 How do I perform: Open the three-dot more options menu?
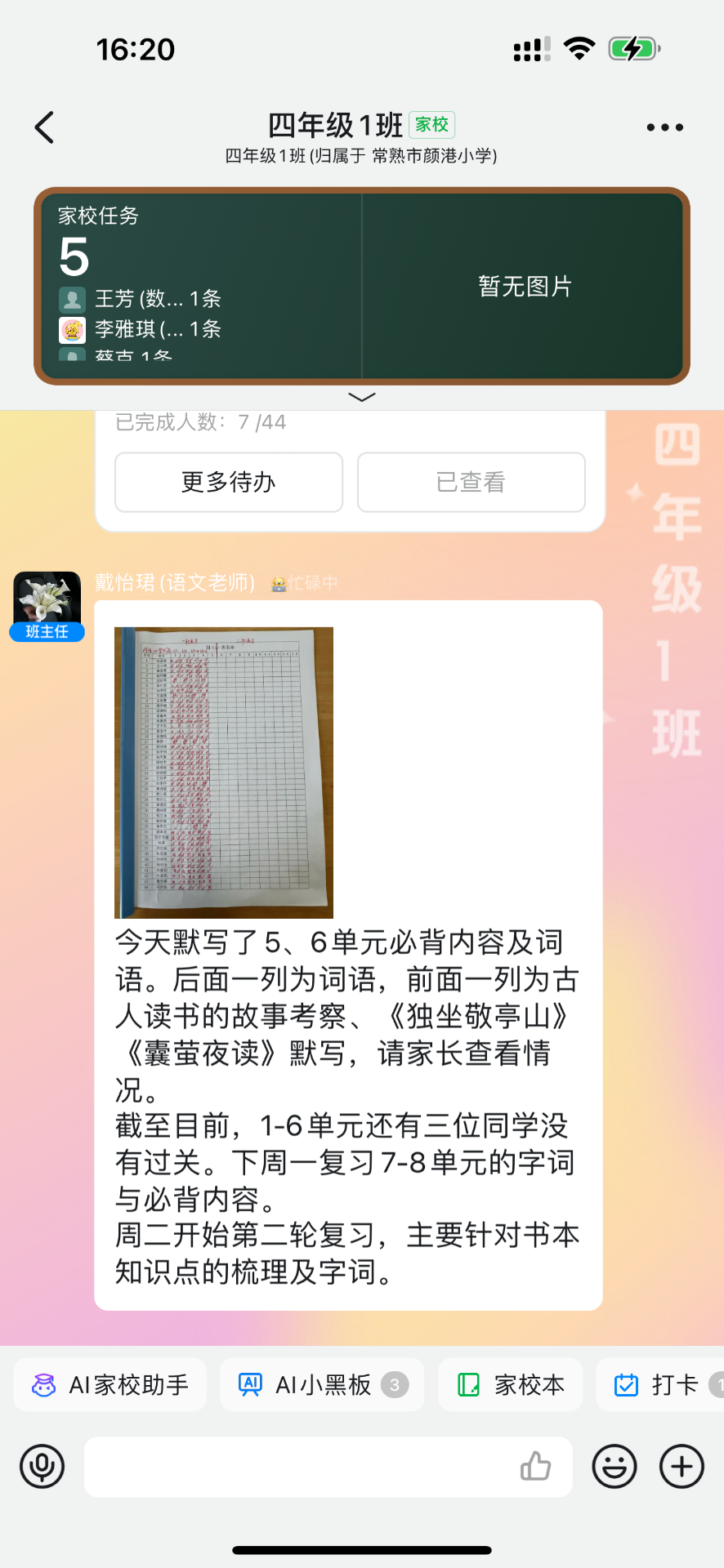664,127
